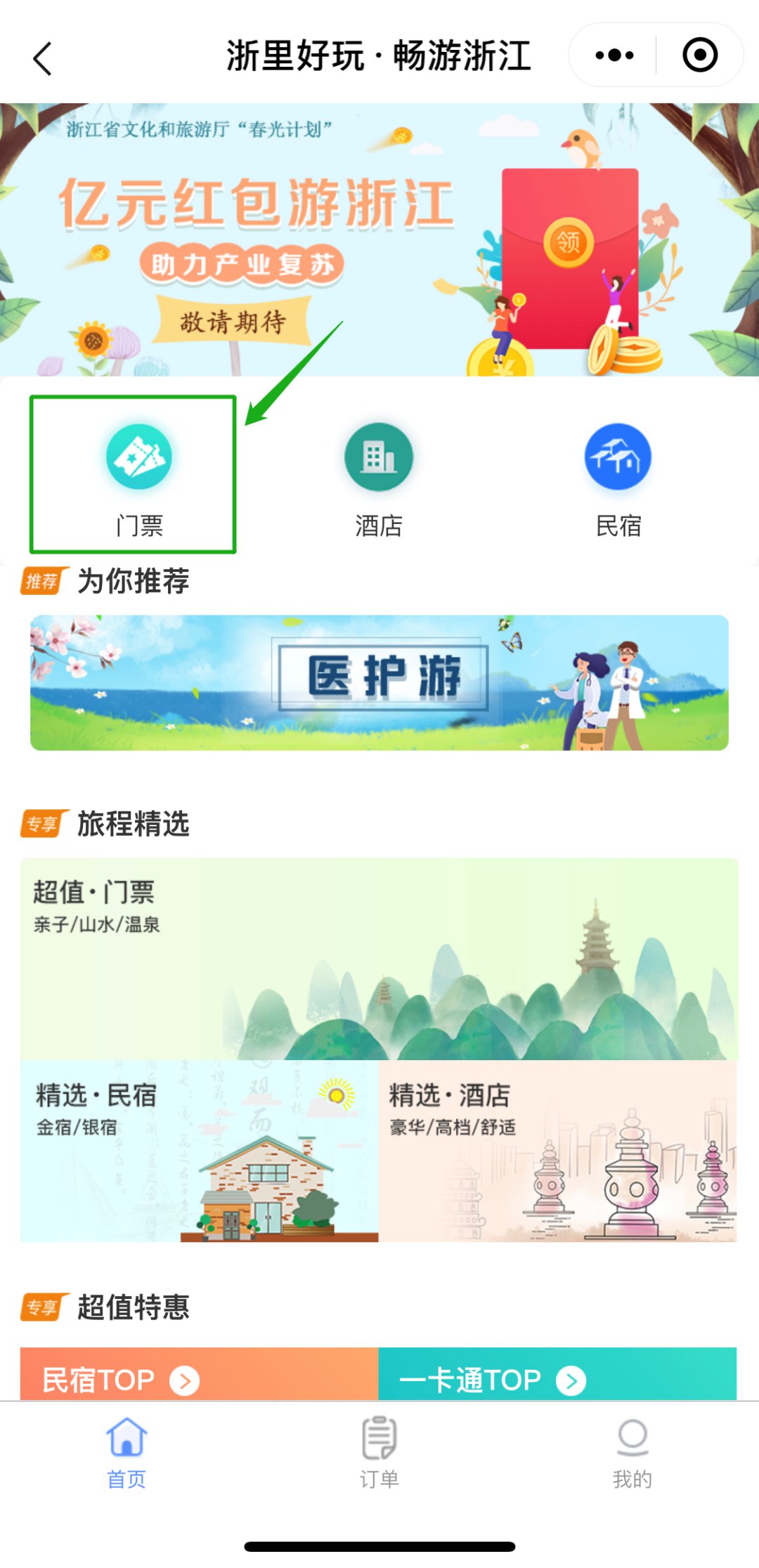Open the 超值·门票 card

click(379, 958)
